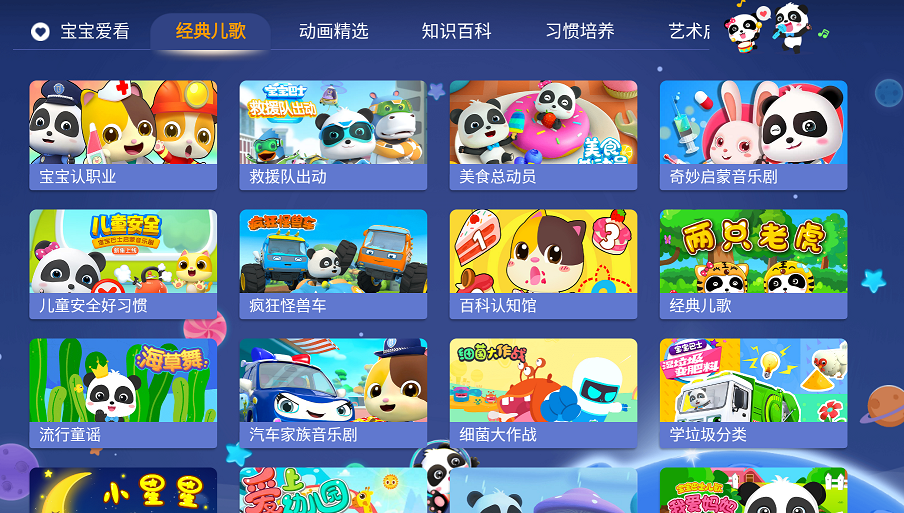Open the 救援队出动 album
904x513 pixels.
pos(333,134)
